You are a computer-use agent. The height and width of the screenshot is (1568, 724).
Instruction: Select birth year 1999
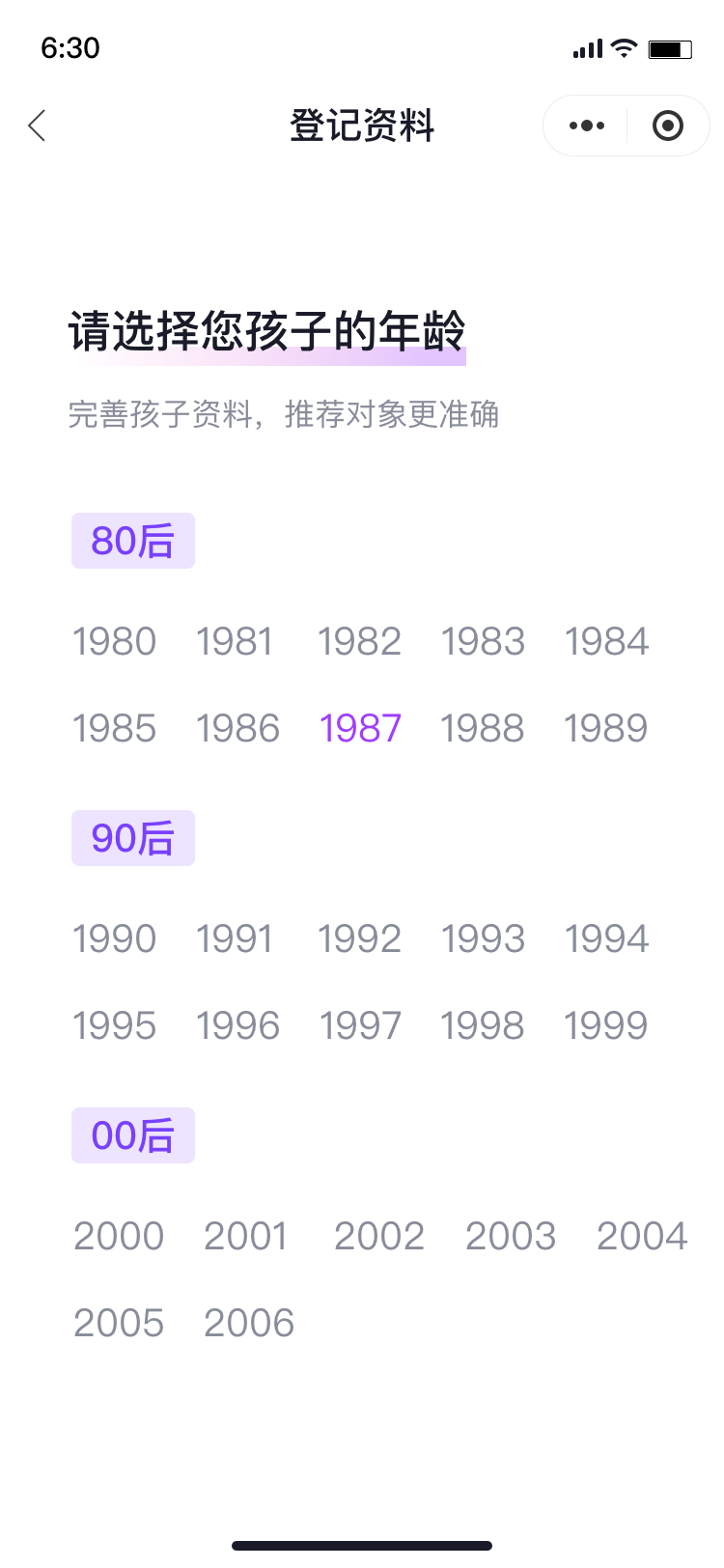[605, 1026]
